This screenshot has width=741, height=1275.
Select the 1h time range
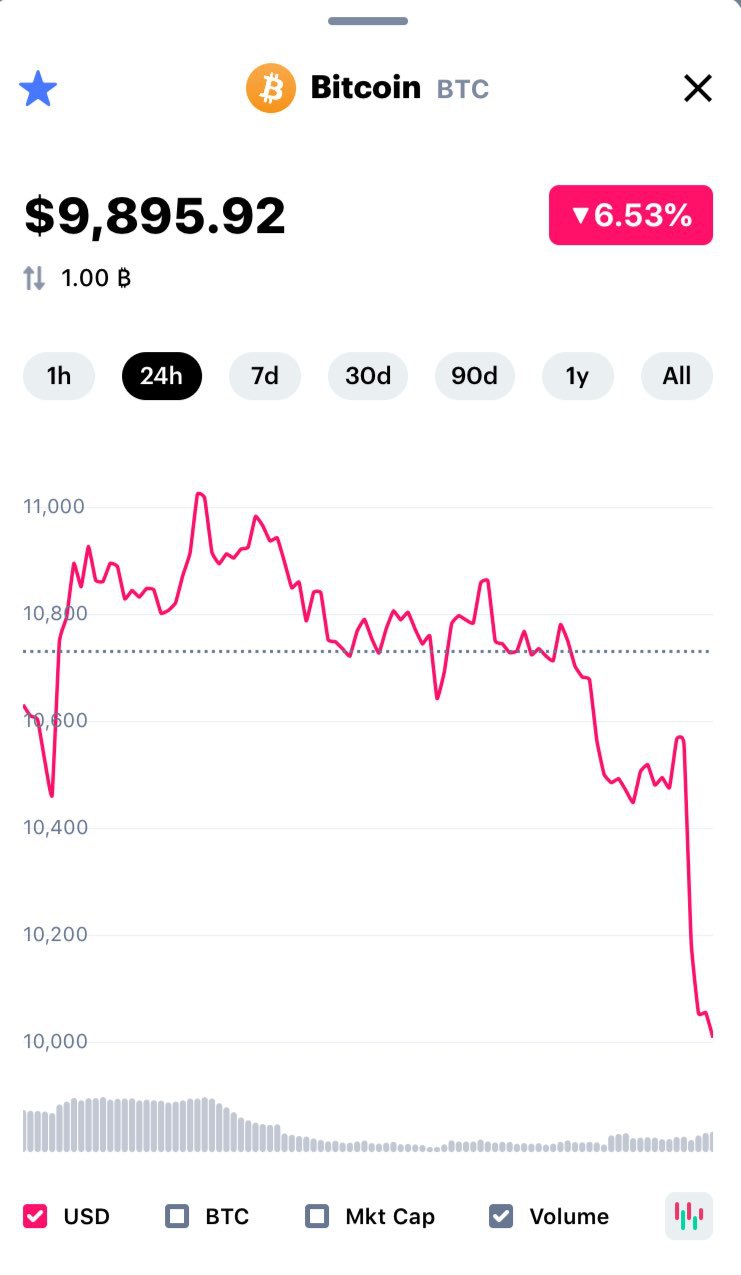(59, 376)
